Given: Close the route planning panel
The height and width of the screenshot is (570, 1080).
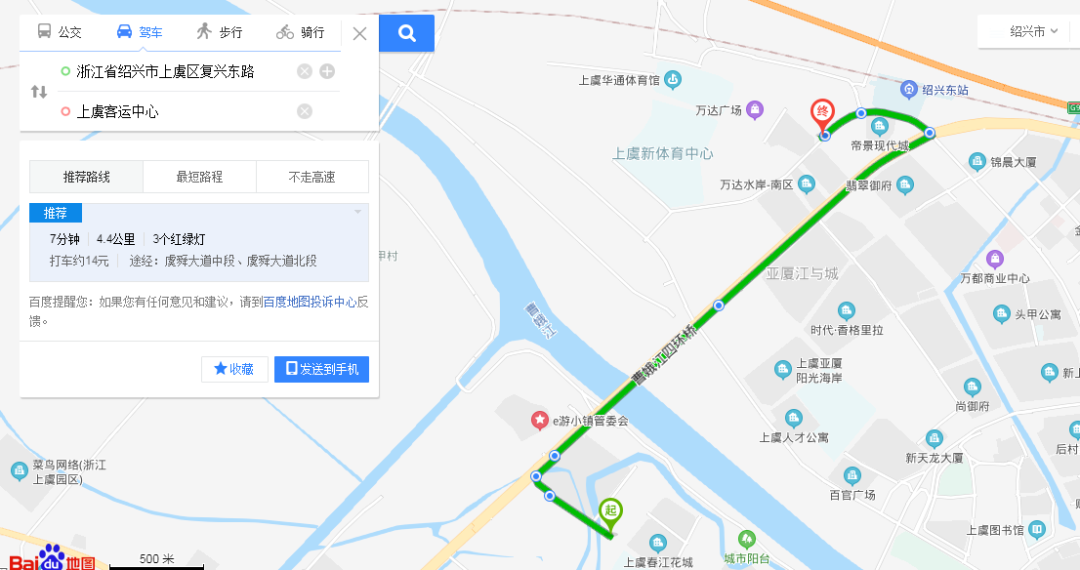Looking at the screenshot, I should pyautogui.click(x=360, y=33).
